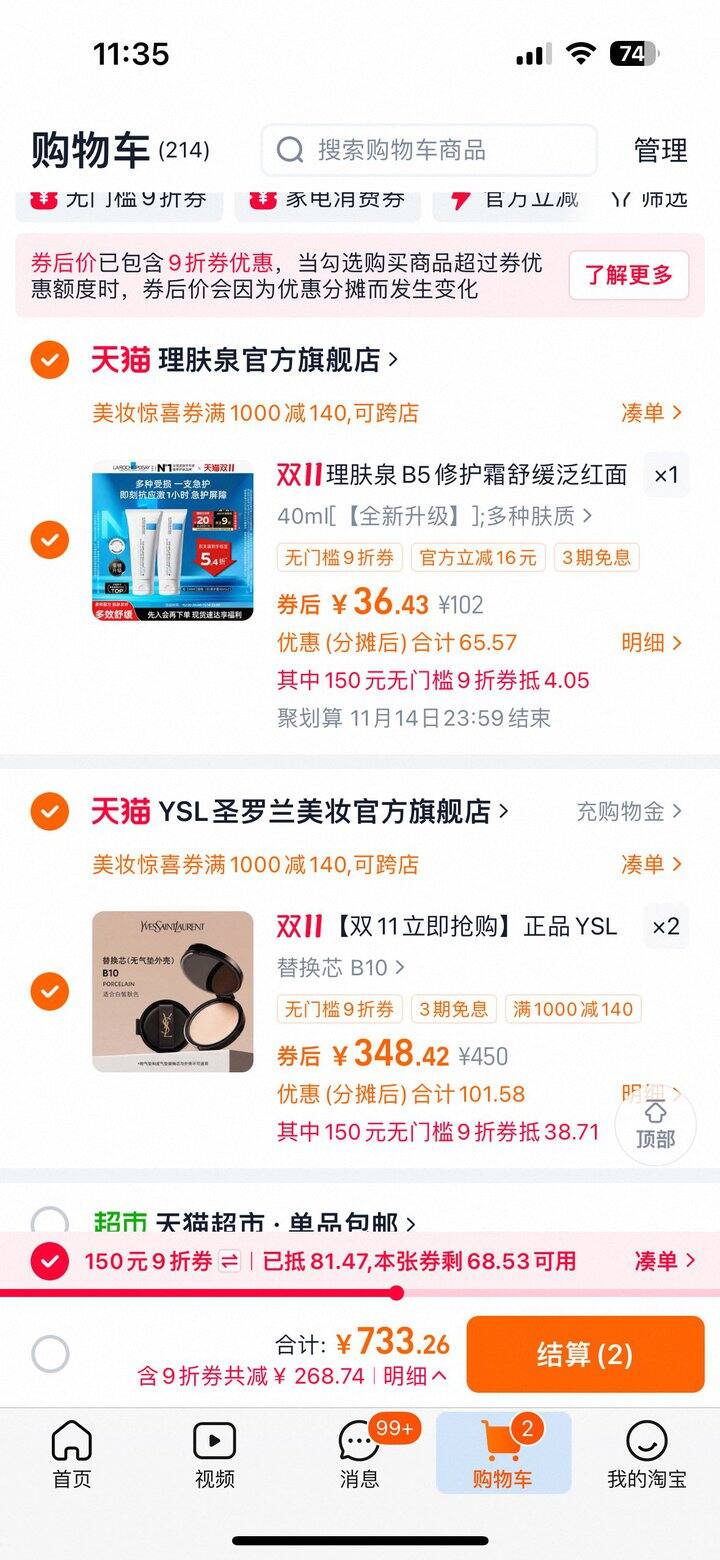The width and height of the screenshot is (720, 1560).
Task: View 明细 for the 65.57 discount
Action: (651, 642)
